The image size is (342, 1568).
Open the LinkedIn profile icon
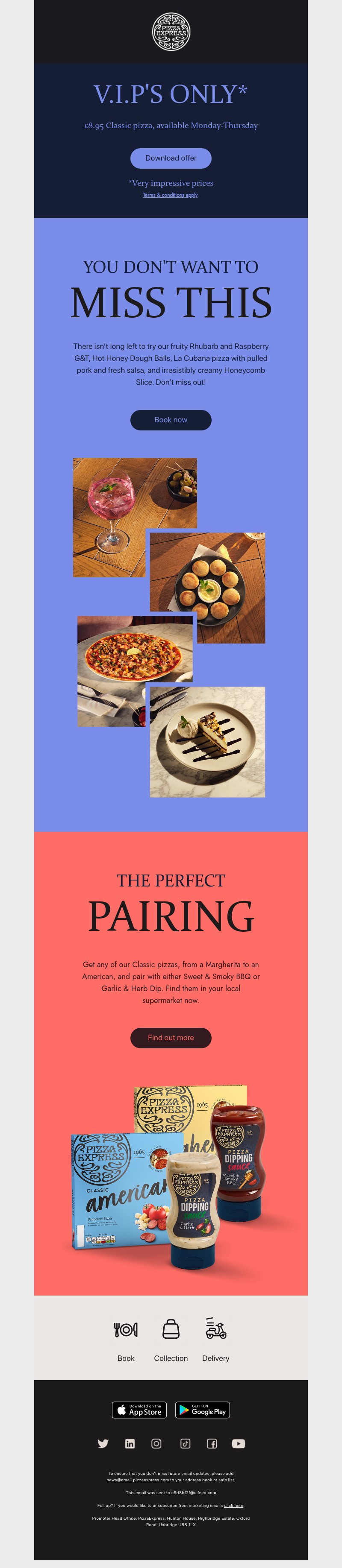click(x=130, y=1444)
